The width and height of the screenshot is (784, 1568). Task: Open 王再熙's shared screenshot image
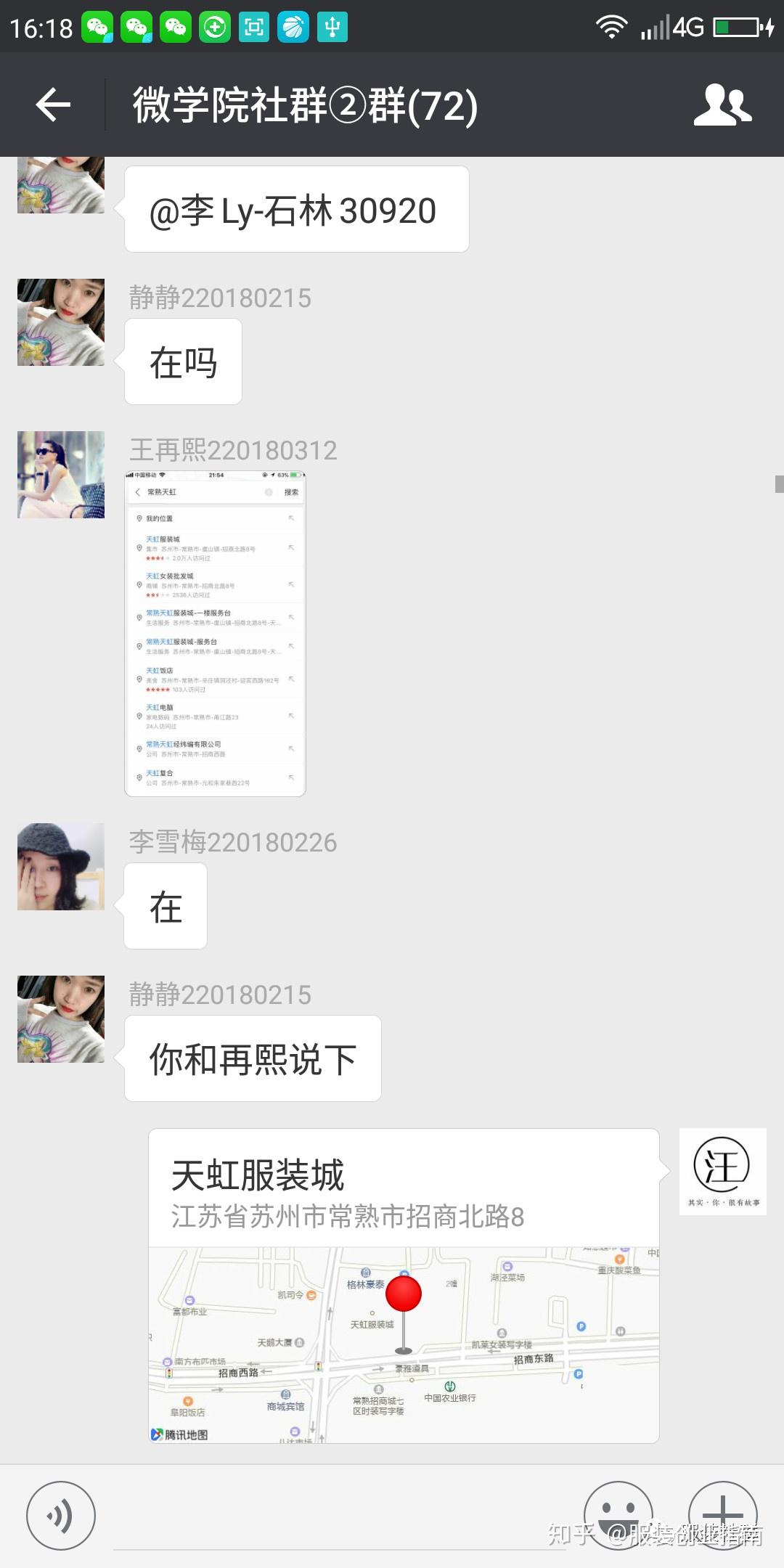[215, 633]
